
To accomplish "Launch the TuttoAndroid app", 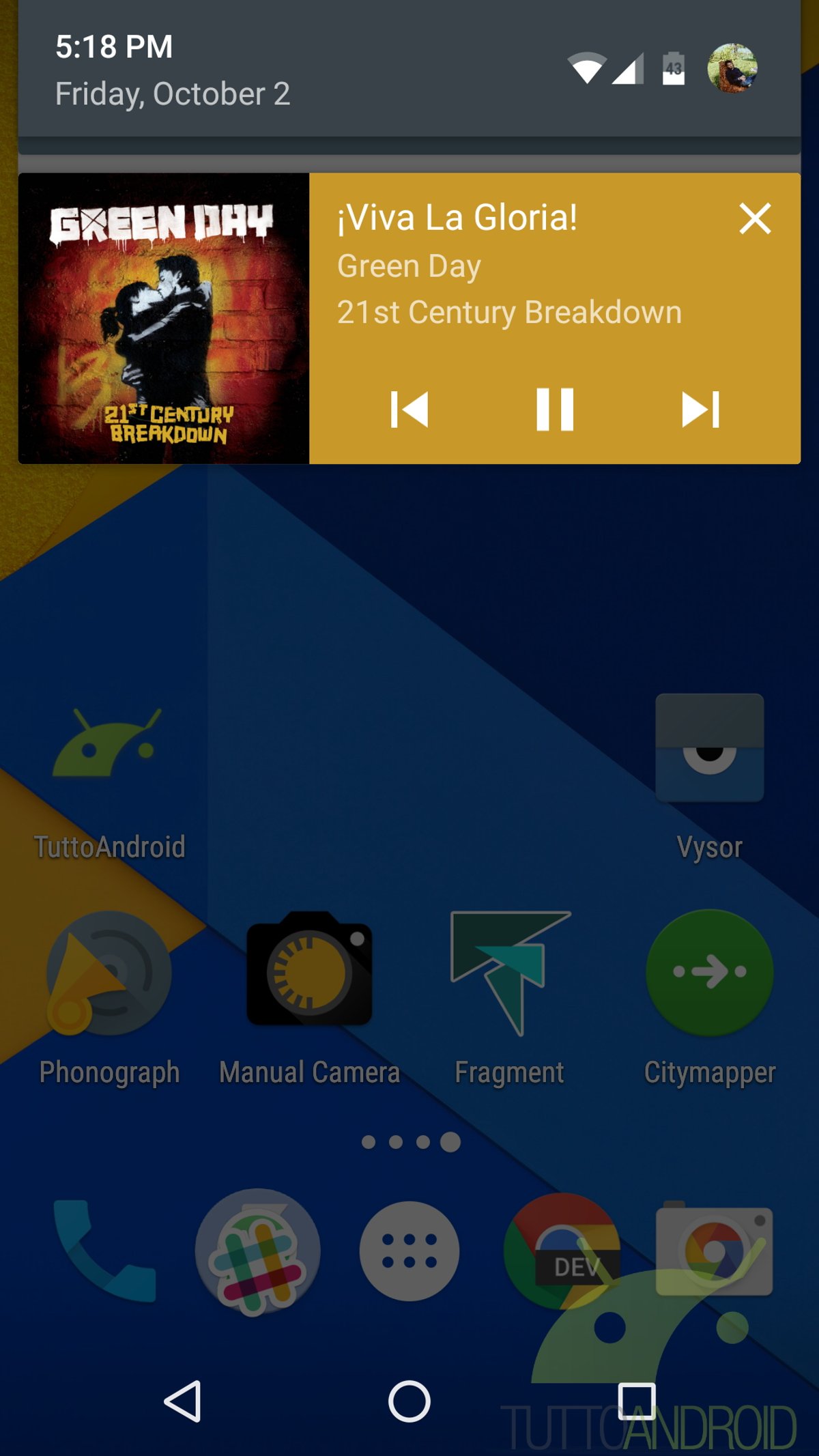I will 109,751.
